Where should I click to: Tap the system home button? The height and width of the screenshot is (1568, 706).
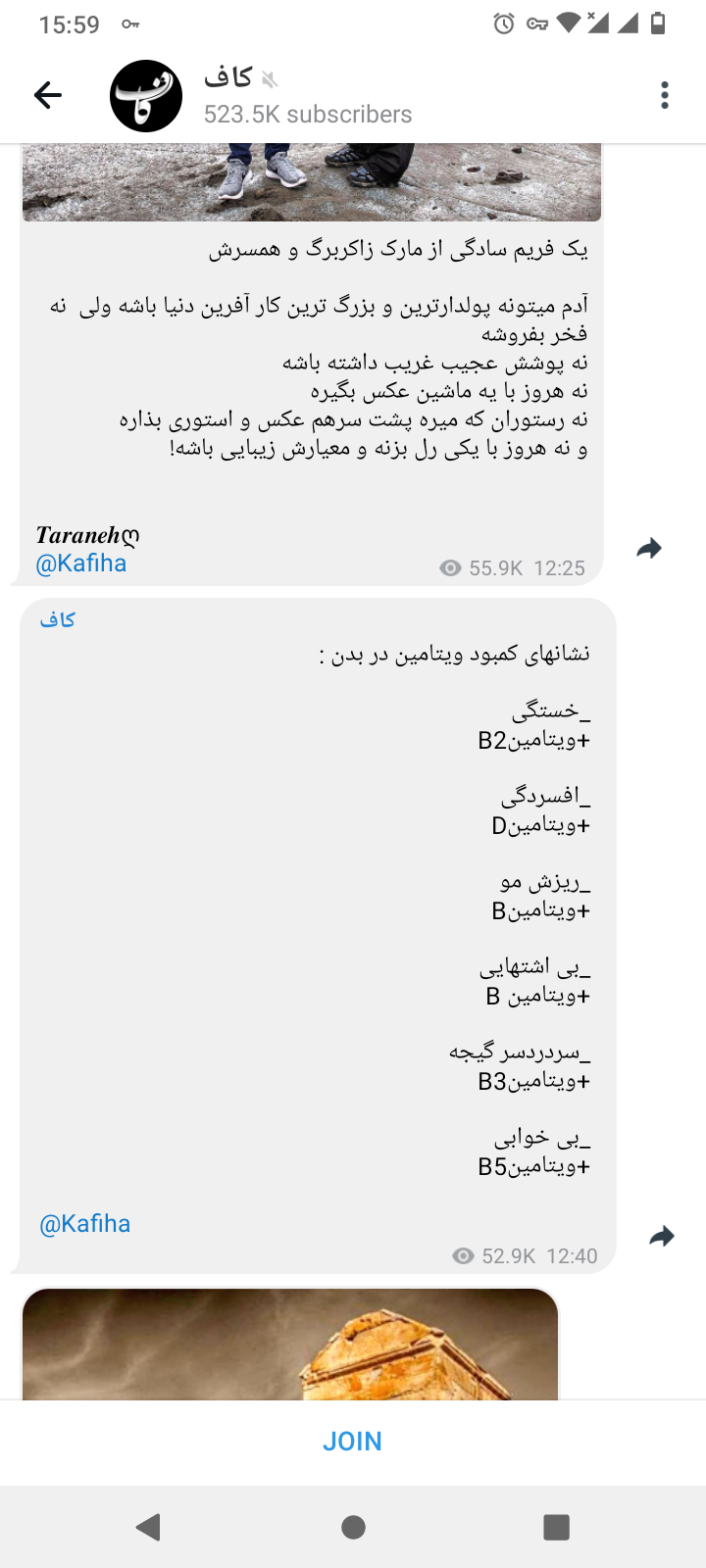[x=353, y=1527]
